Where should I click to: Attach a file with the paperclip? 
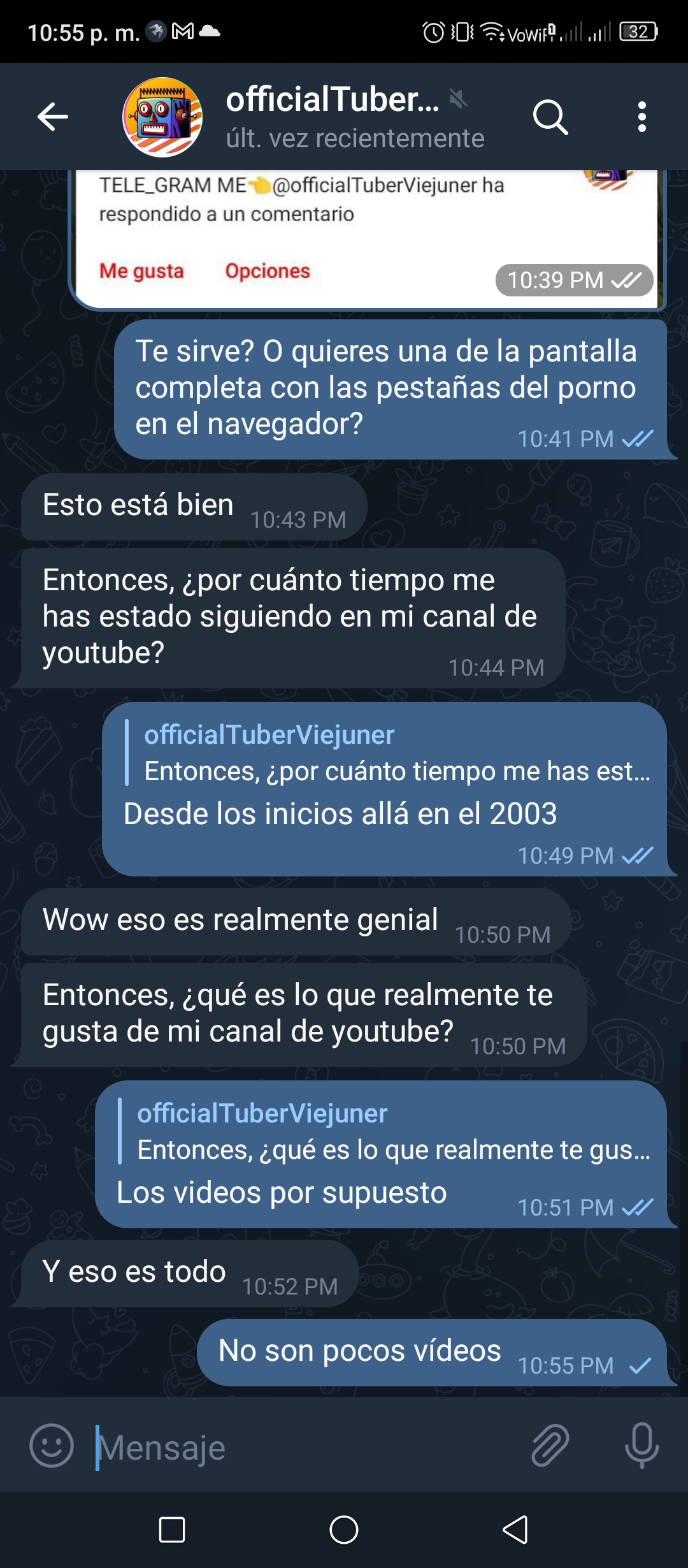tap(550, 1446)
